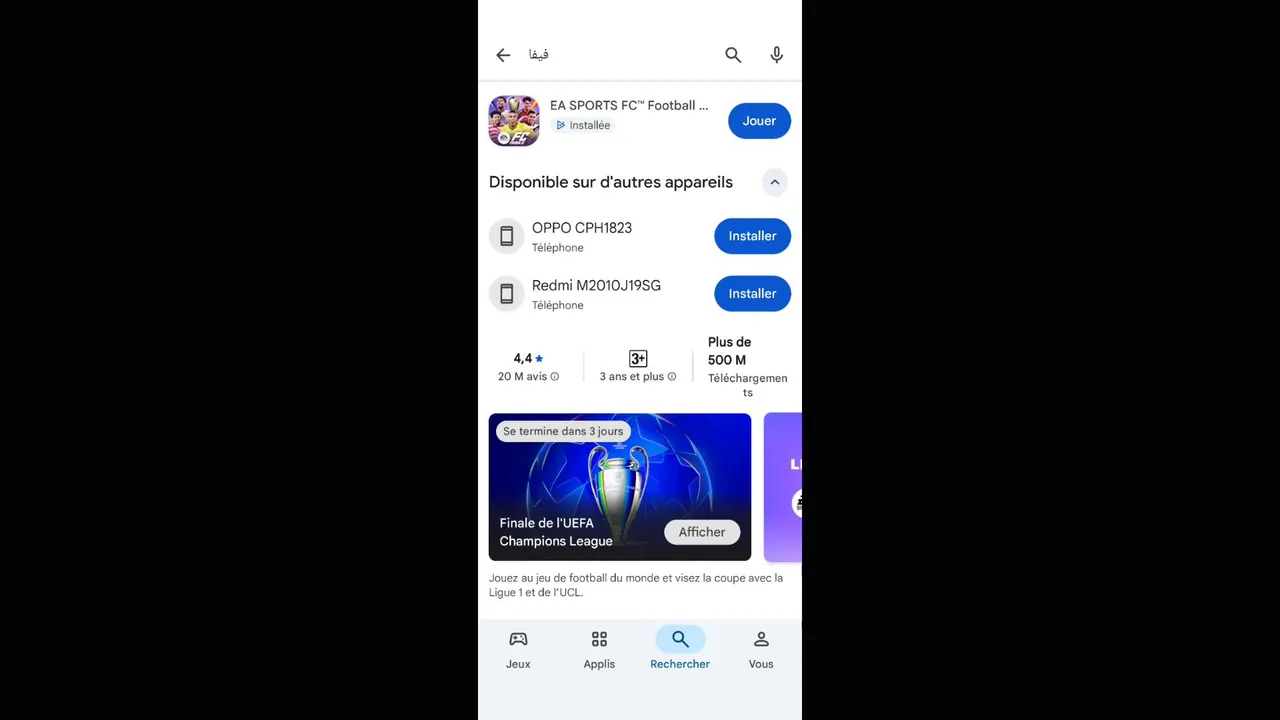Go back with the arrow icon
The width and height of the screenshot is (1280, 720).
click(503, 55)
